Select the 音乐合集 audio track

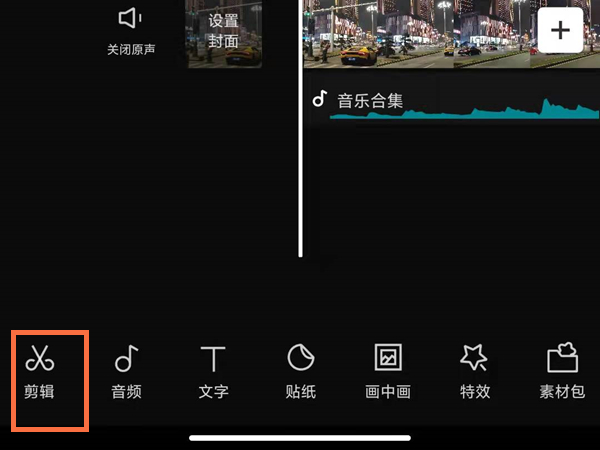click(450, 104)
